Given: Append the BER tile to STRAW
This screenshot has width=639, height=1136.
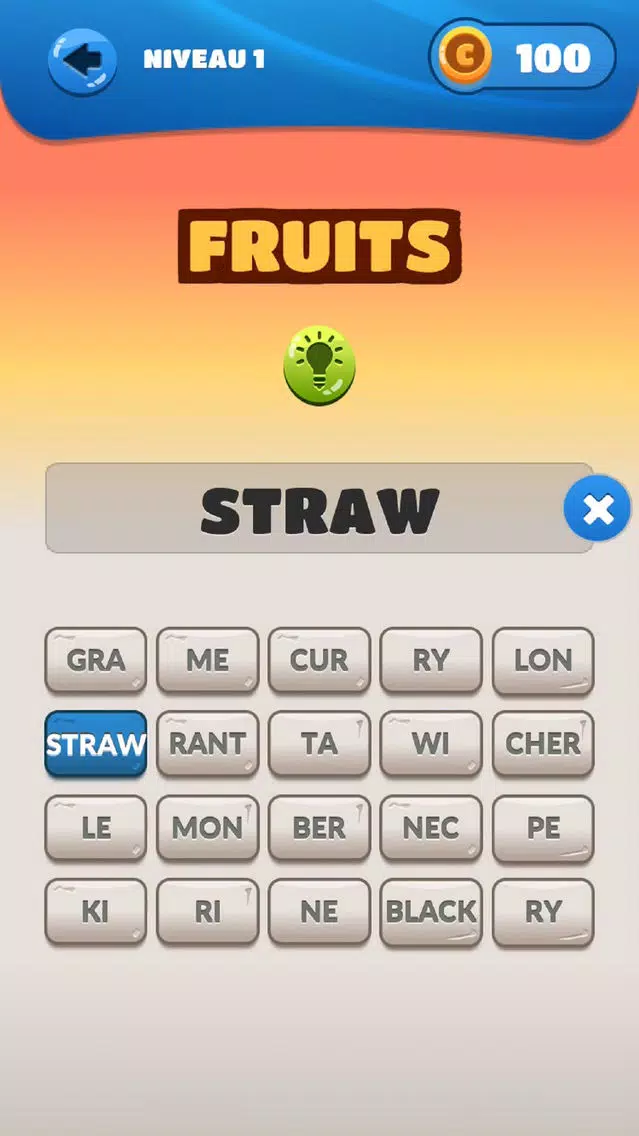Looking at the screenshot, I should pos(319,828).
